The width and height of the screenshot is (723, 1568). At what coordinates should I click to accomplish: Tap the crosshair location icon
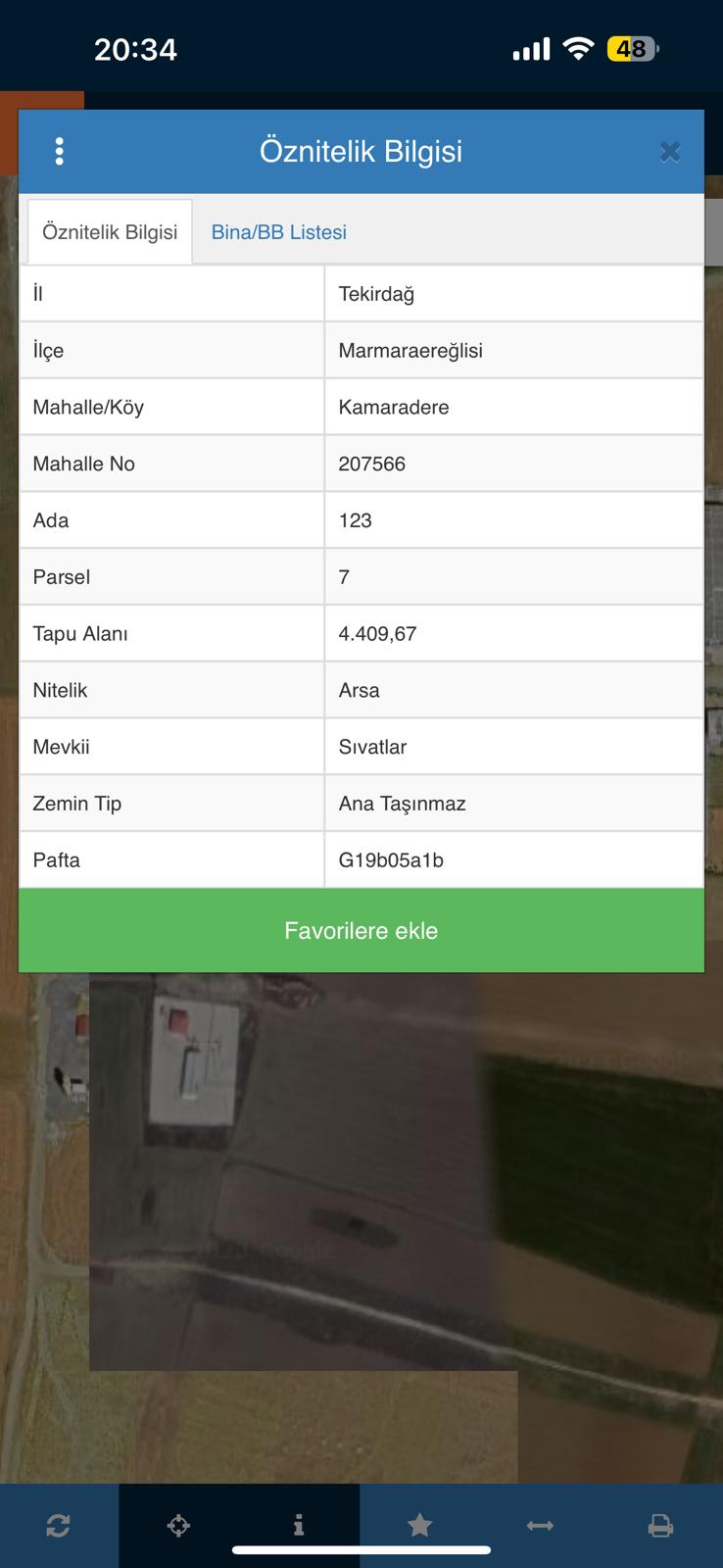(178, 1525)
